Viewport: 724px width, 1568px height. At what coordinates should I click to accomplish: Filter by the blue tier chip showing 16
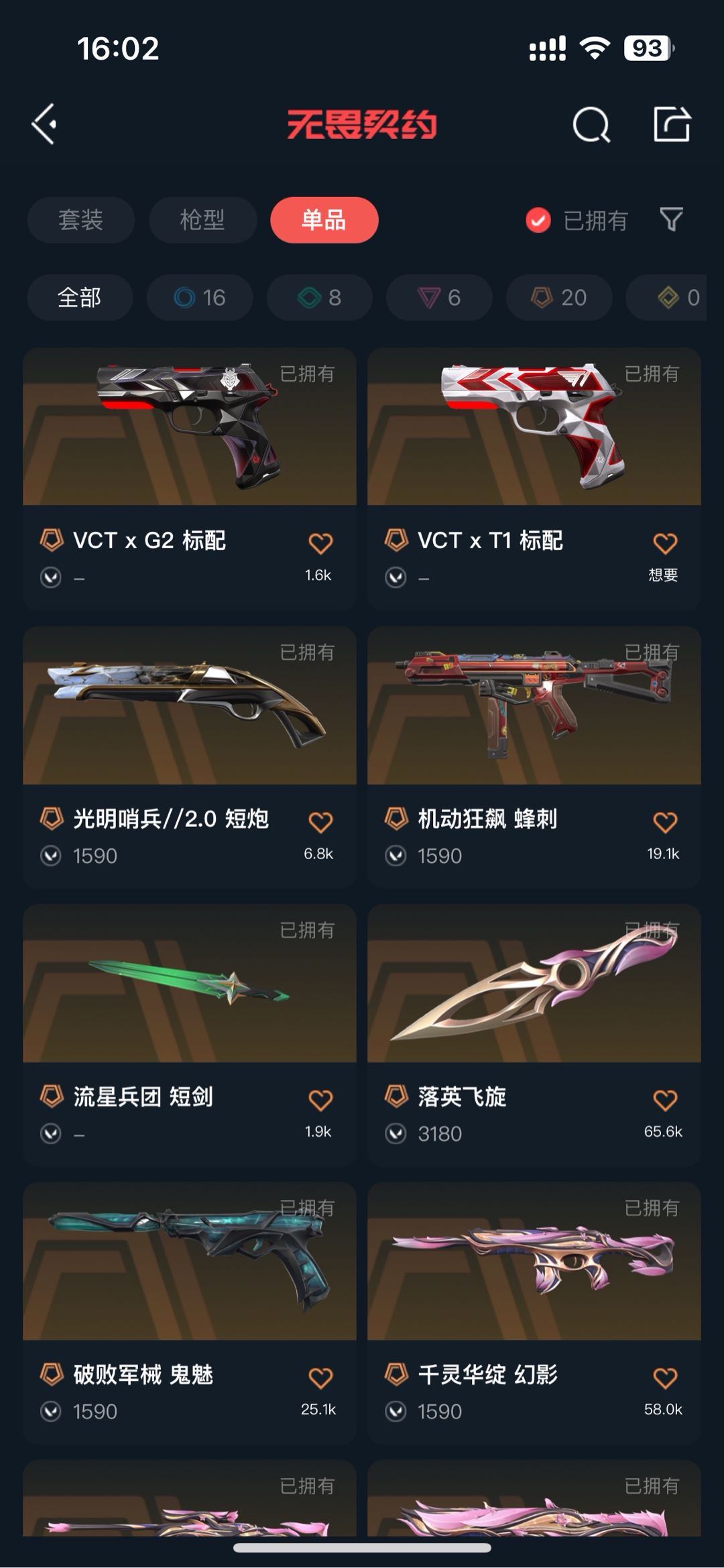(x=200, y=297)
